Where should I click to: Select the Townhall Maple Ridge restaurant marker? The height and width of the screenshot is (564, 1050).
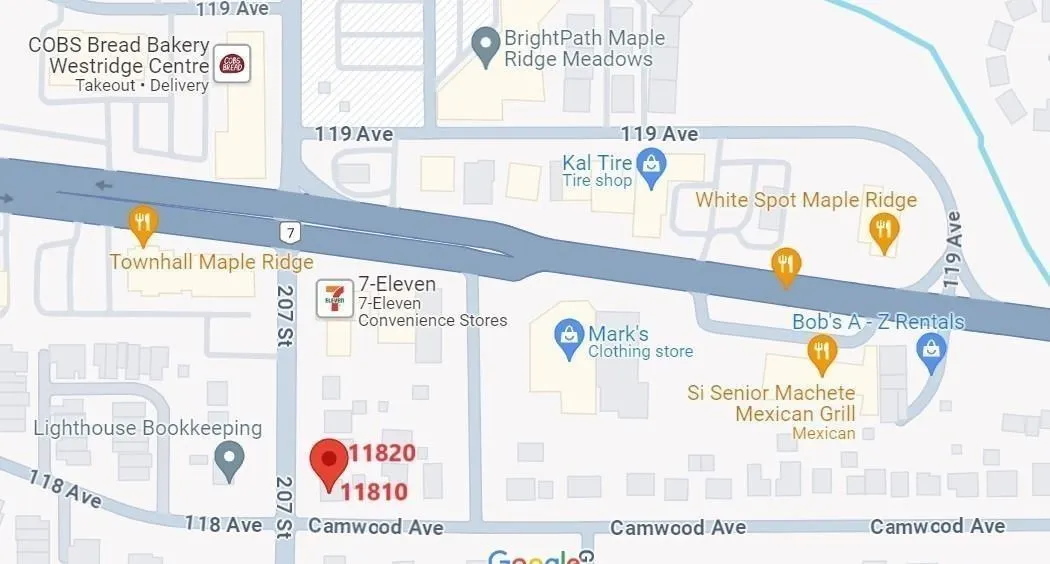[144, 224]
